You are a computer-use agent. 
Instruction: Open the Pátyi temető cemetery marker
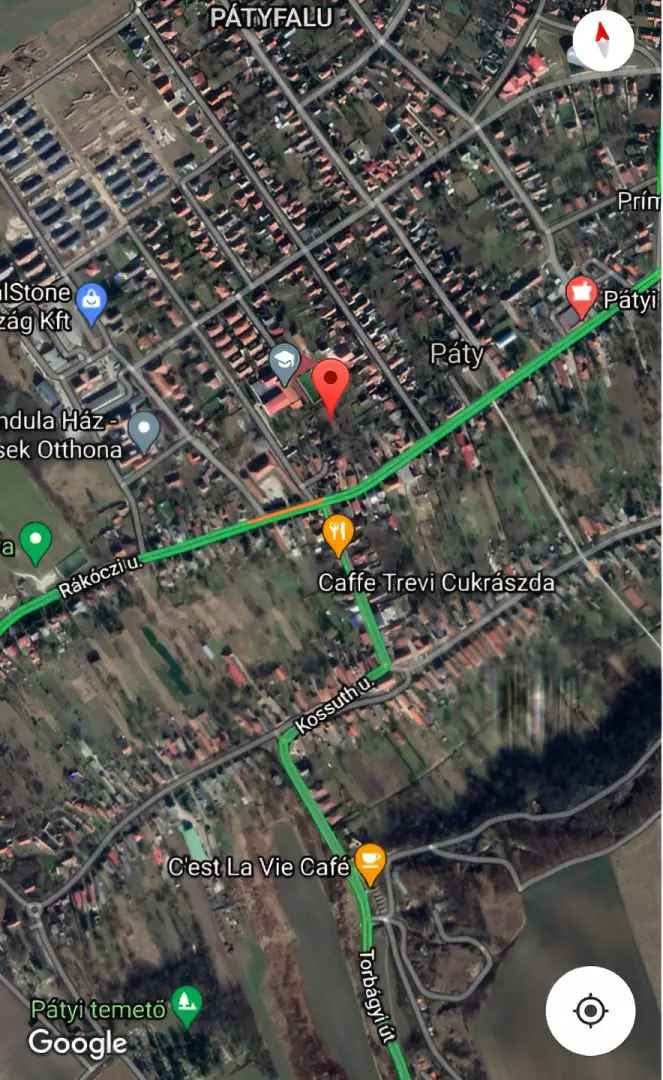pos(187,1004)
